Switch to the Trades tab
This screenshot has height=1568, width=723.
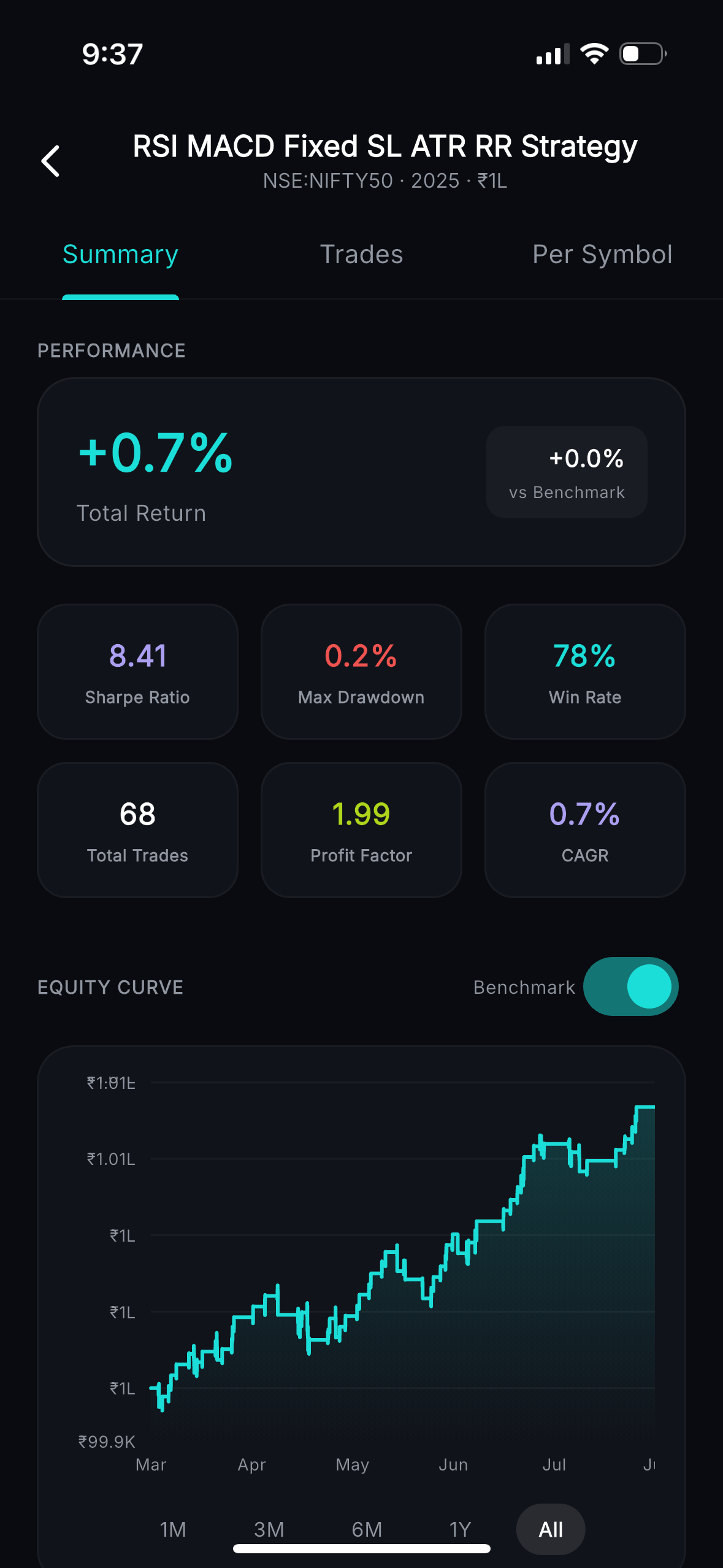pyautogui.click(x=361, y=254)
